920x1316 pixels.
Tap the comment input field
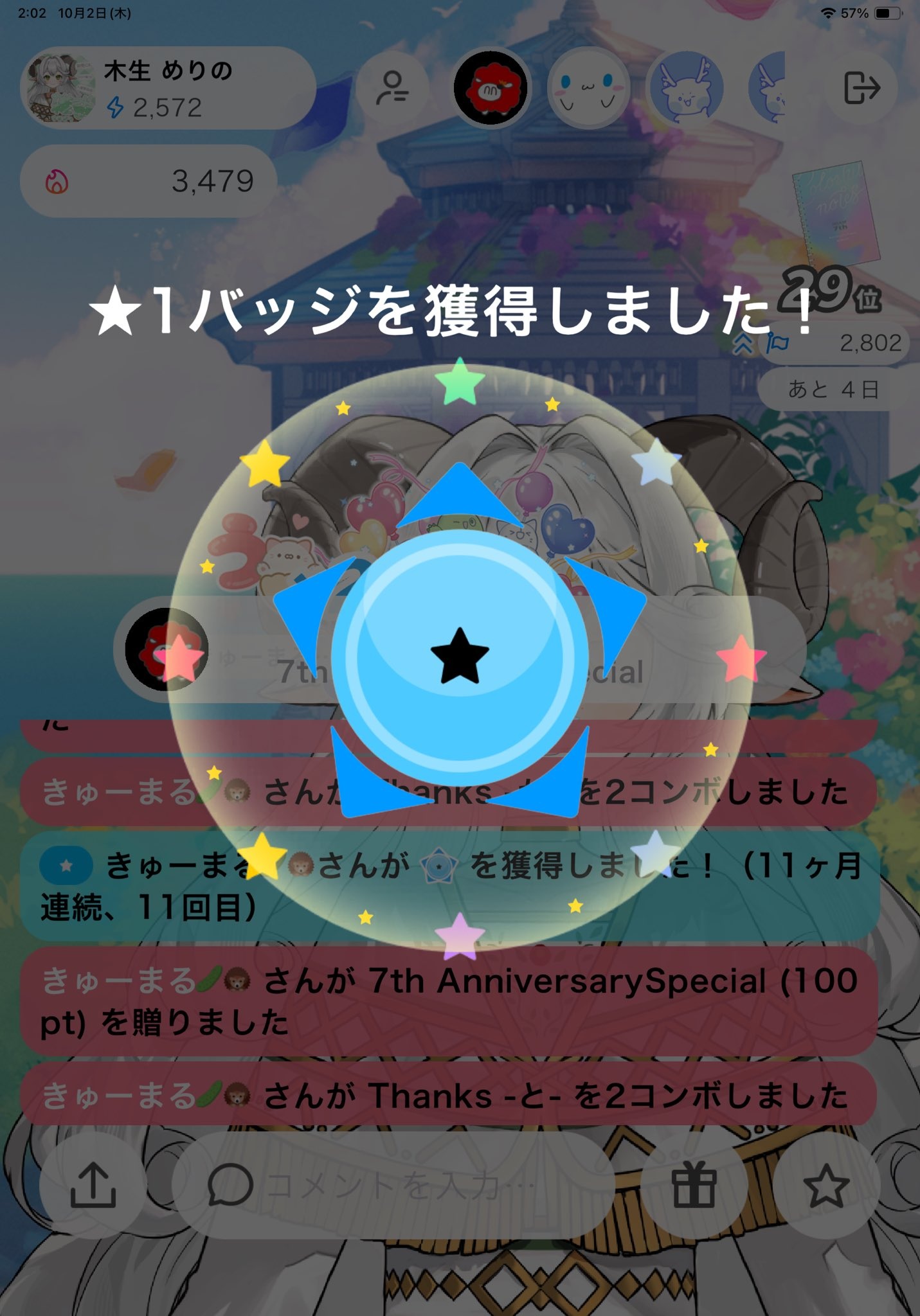click(x=392, y=1186)
